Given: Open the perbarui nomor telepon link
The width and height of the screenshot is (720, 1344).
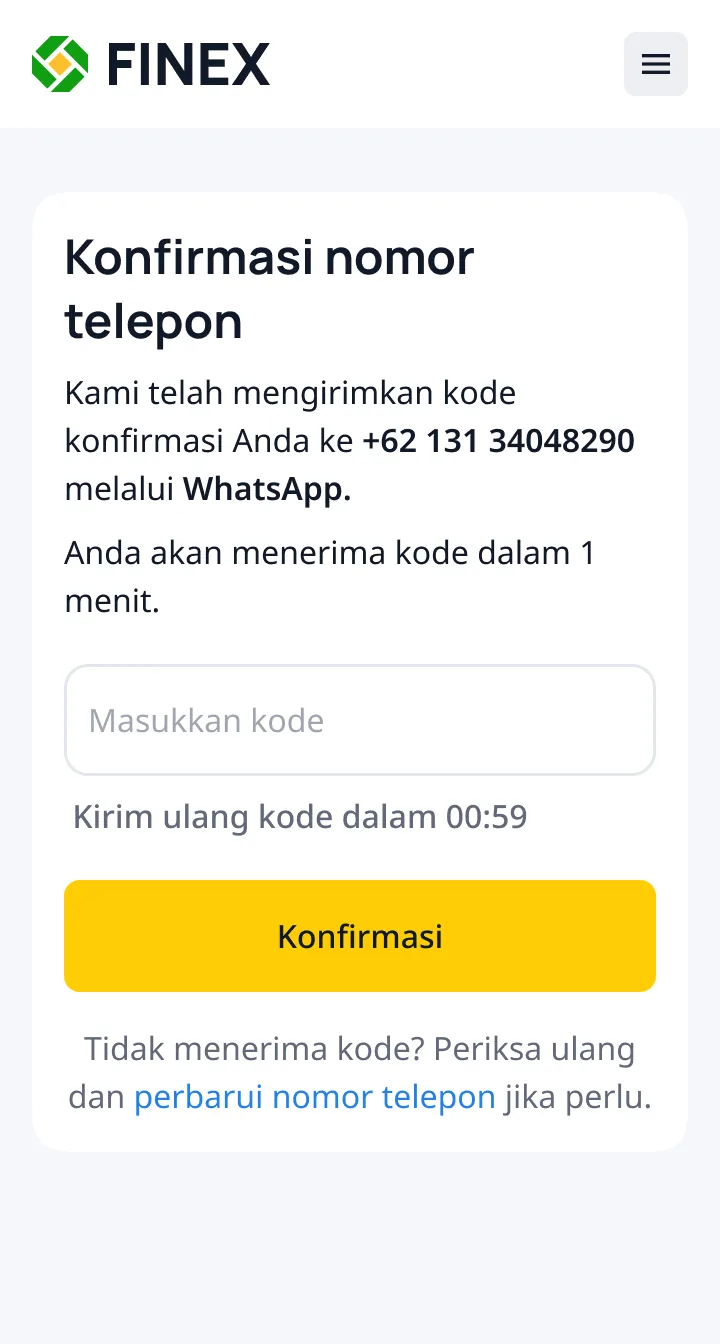Looking at the screenshot, I should point(314,1096).
